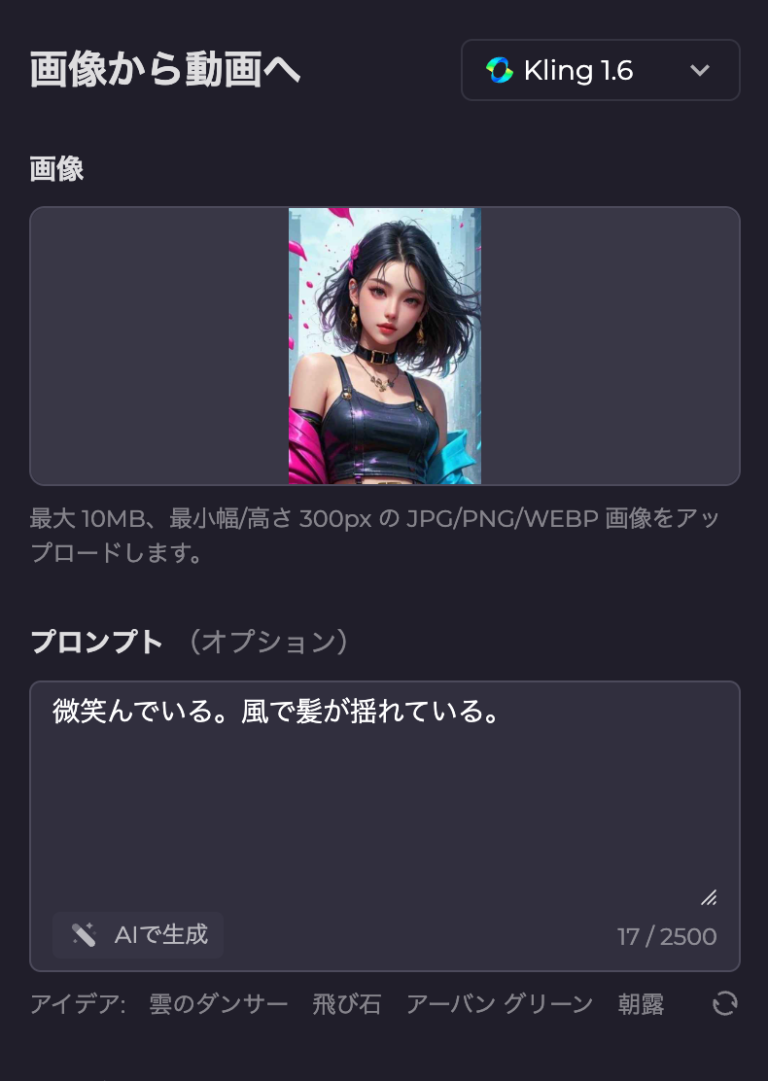
Task: Click the upload requirements helper text
Action: click(x=380, y=532)
